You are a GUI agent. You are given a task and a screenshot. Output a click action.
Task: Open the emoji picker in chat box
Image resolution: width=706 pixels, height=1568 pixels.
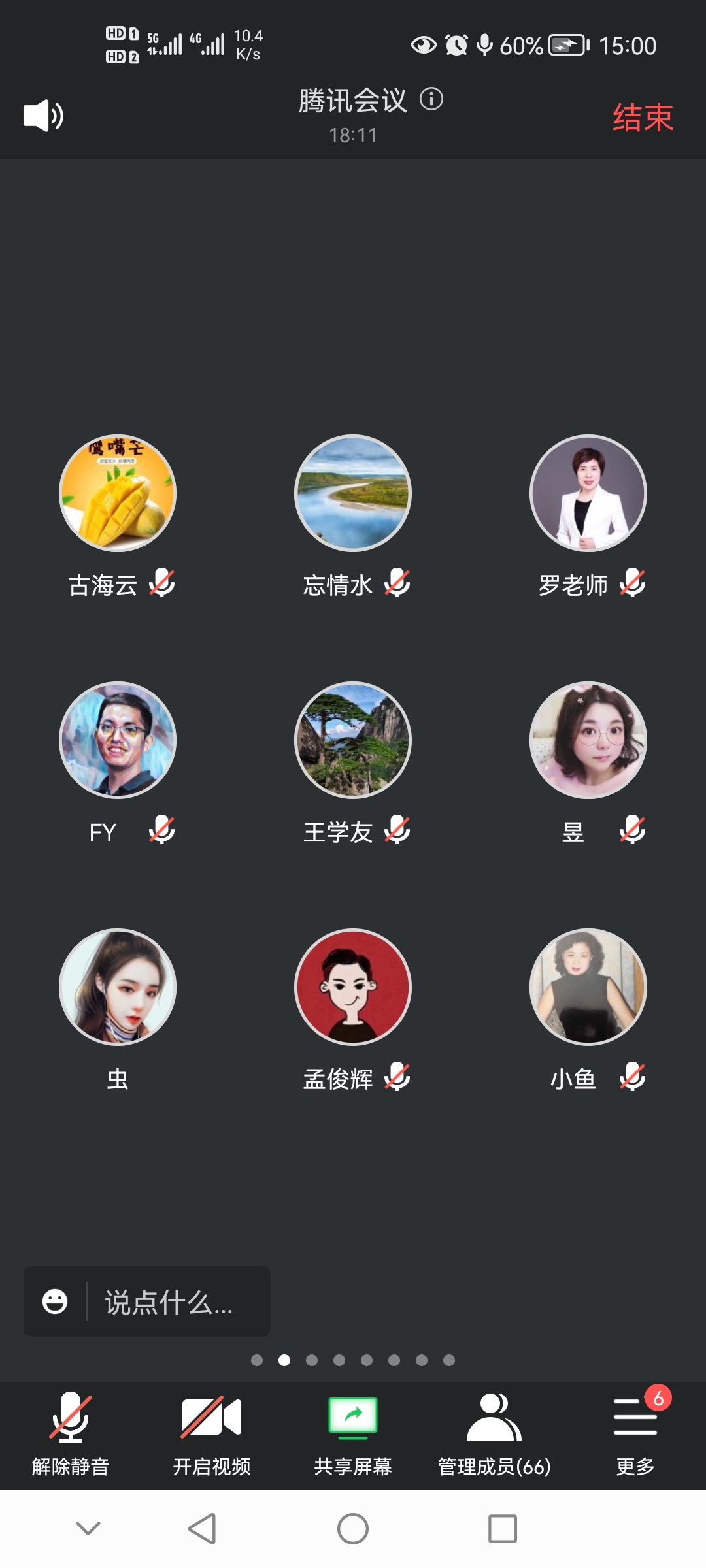click(x=55, y=1301)
